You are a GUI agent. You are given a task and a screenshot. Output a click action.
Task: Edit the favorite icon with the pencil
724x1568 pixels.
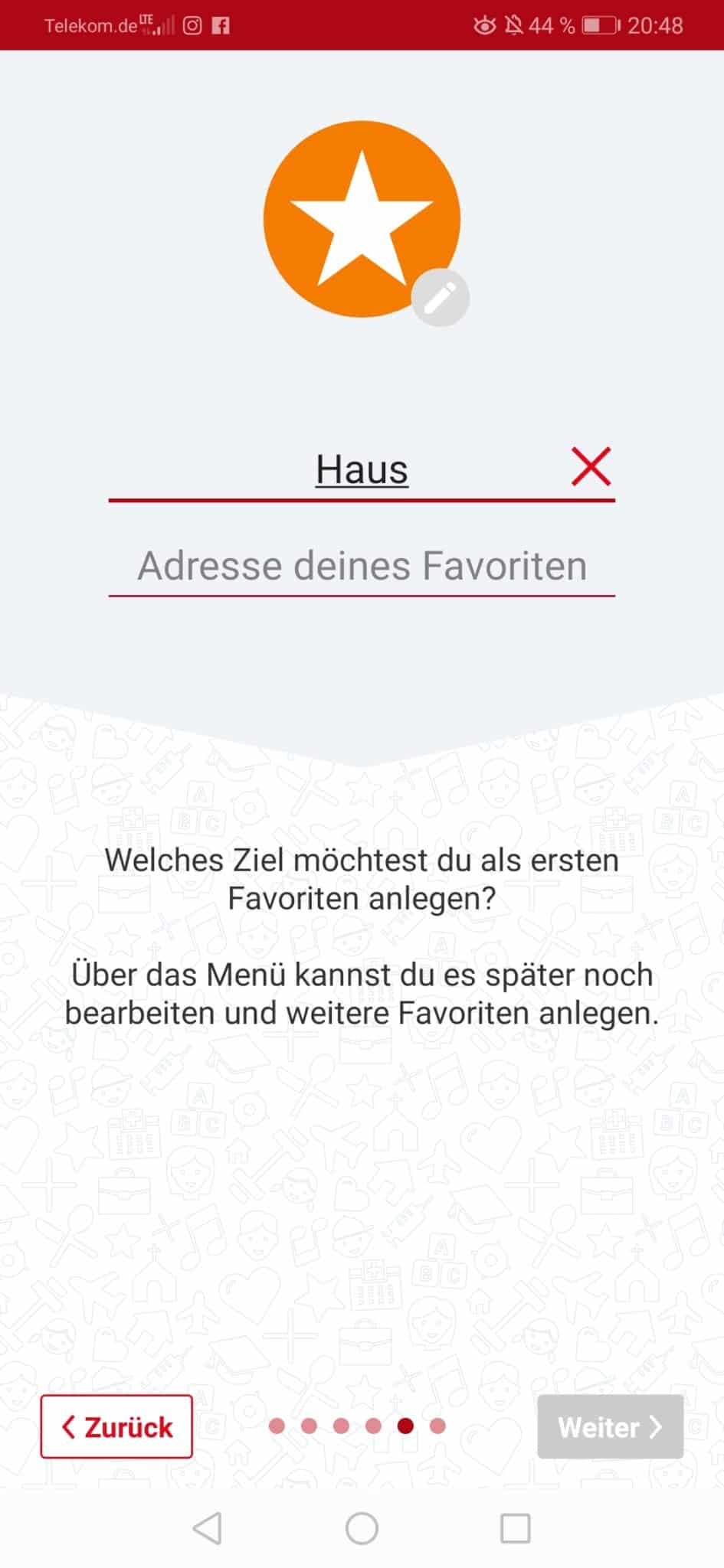[441, 298]
